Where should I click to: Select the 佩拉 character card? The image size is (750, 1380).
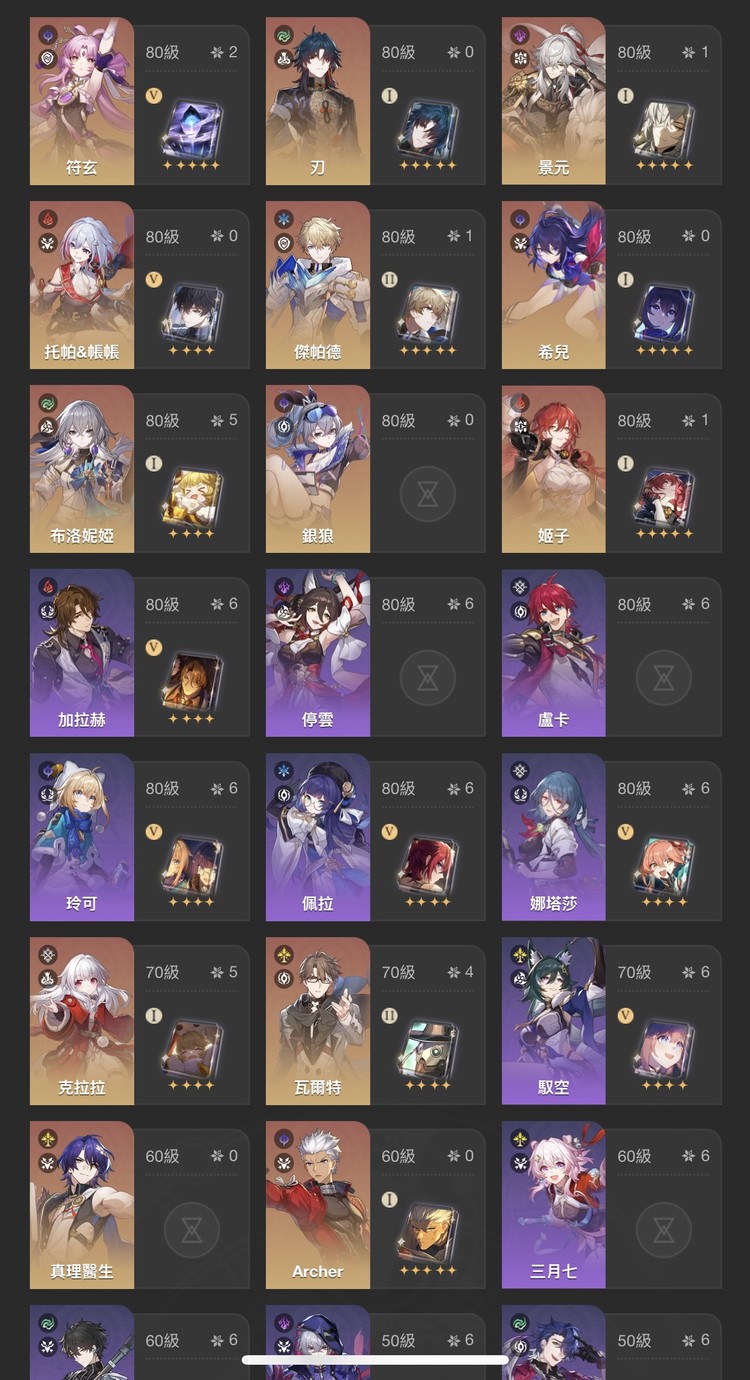point(318,836)
